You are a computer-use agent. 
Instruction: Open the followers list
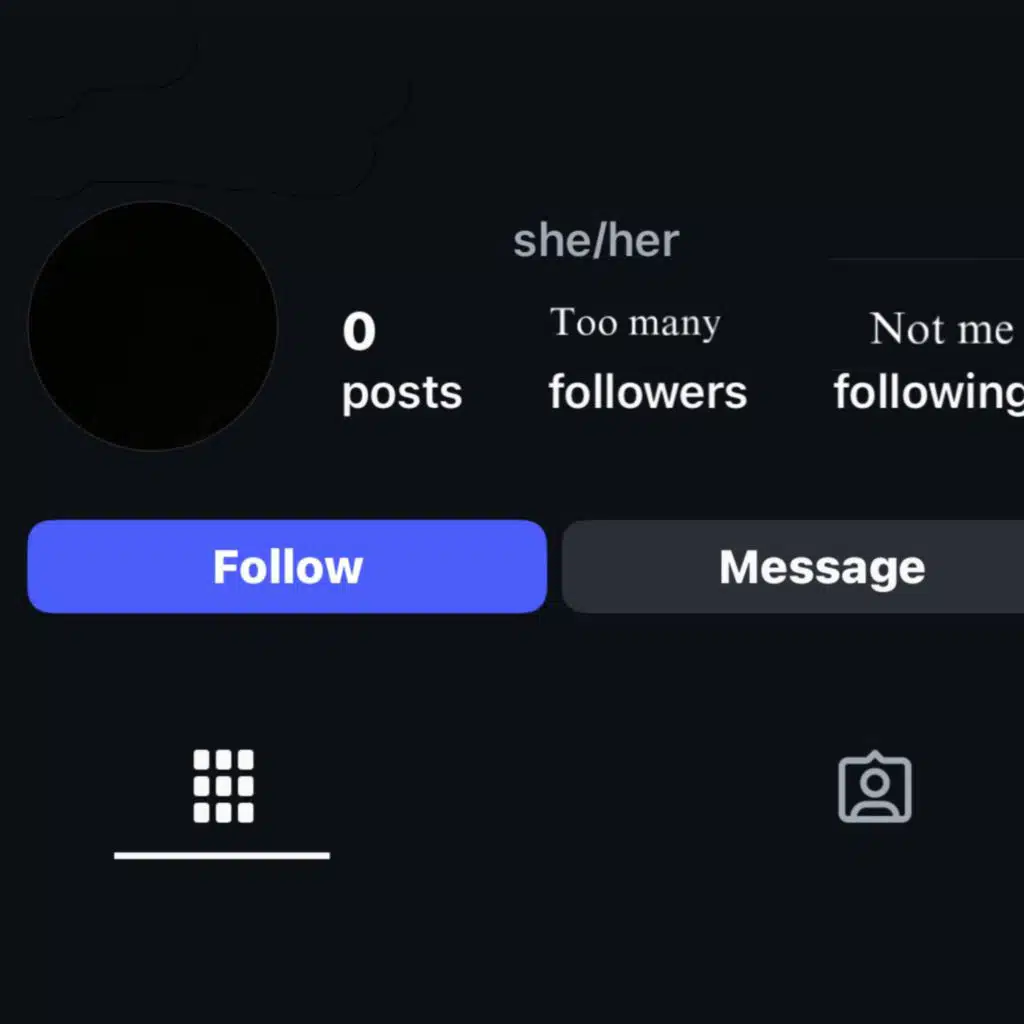(x=647, y=358)
